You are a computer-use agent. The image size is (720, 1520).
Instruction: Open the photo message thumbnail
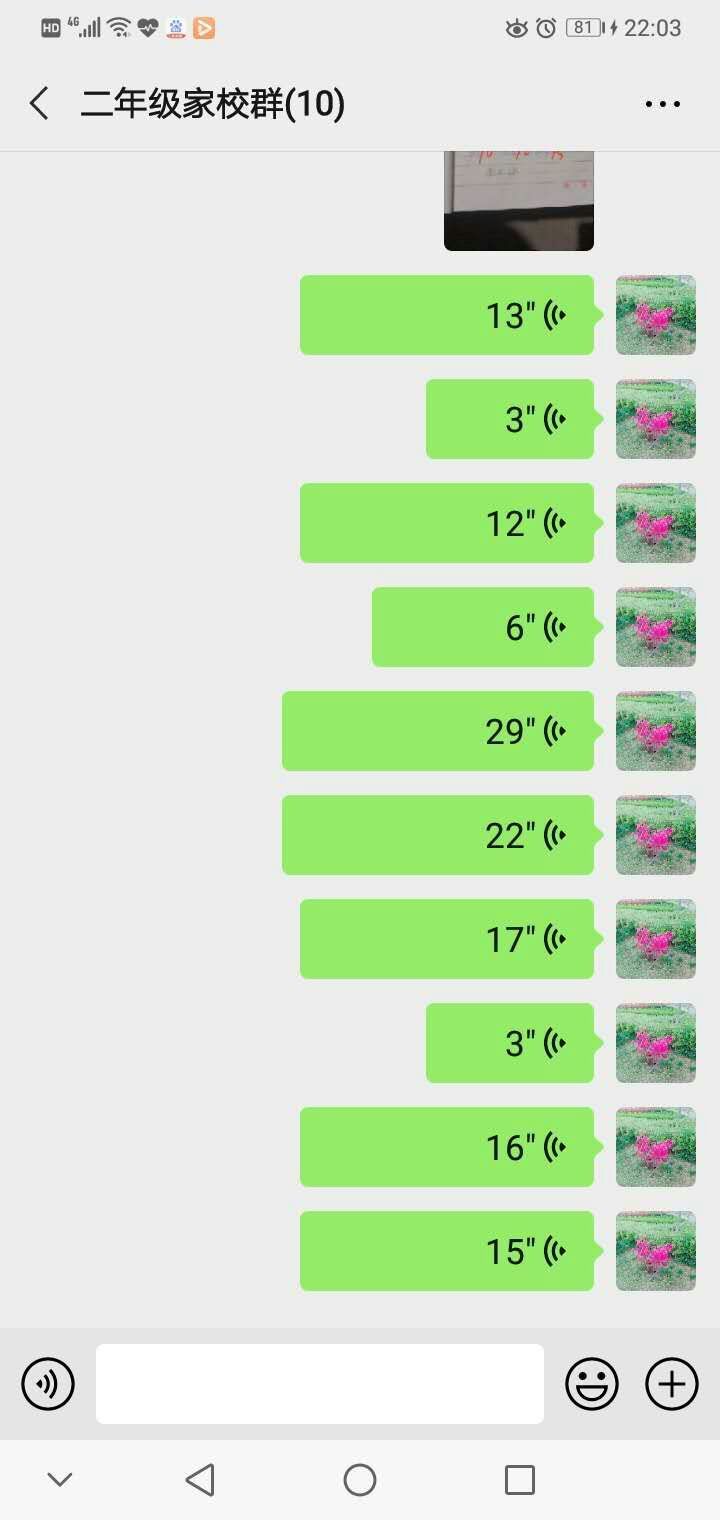519,200
